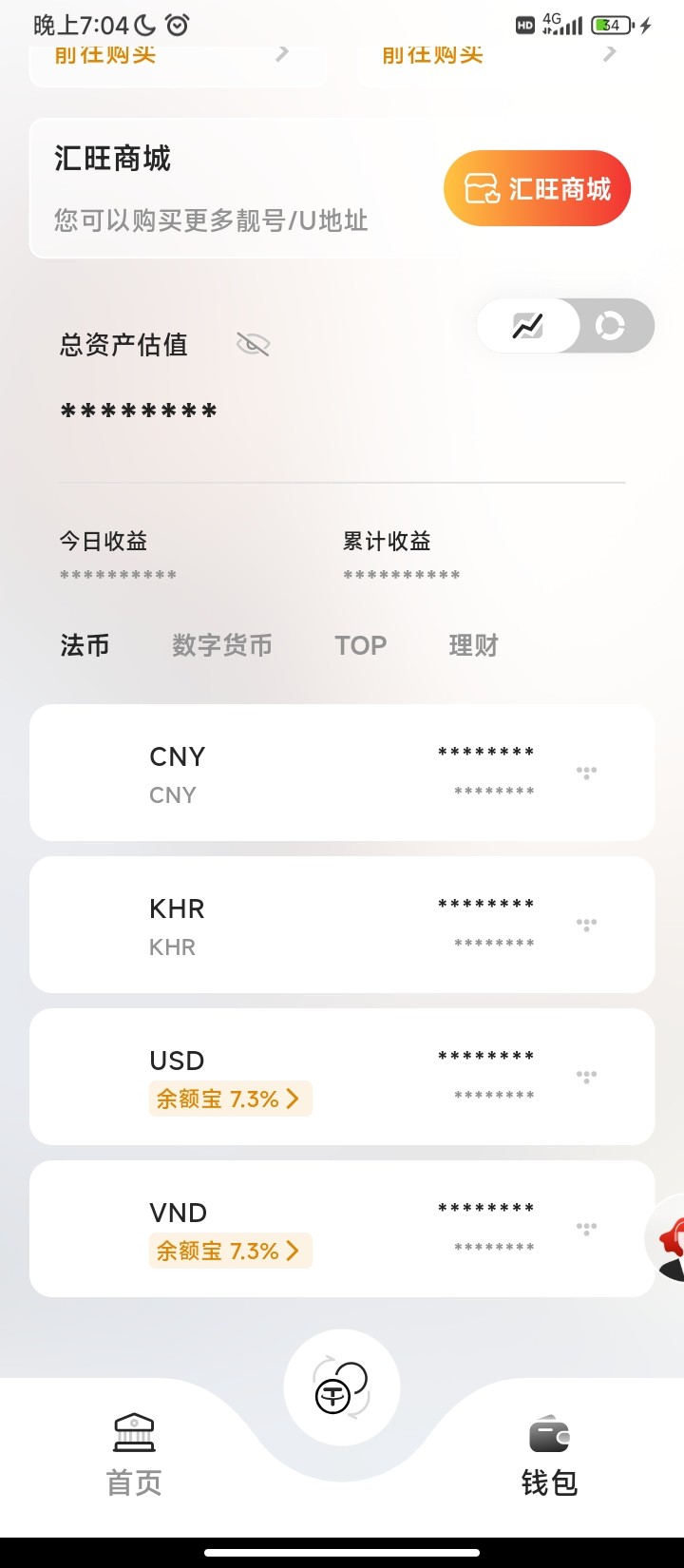Open 余额宝 7.3% link under VND
This screenshot has height=1568, width=684.
[x=229, y=1251]
